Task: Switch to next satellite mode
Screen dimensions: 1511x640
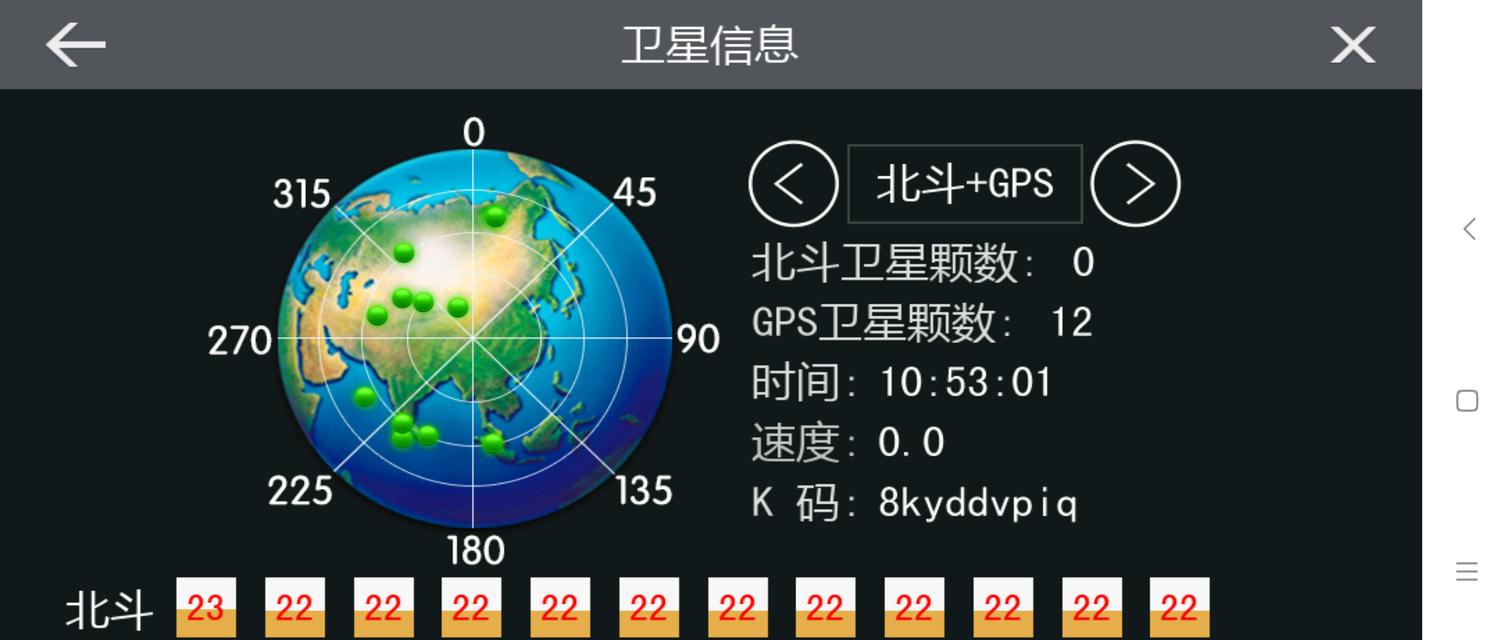Action: (1135, 184)
